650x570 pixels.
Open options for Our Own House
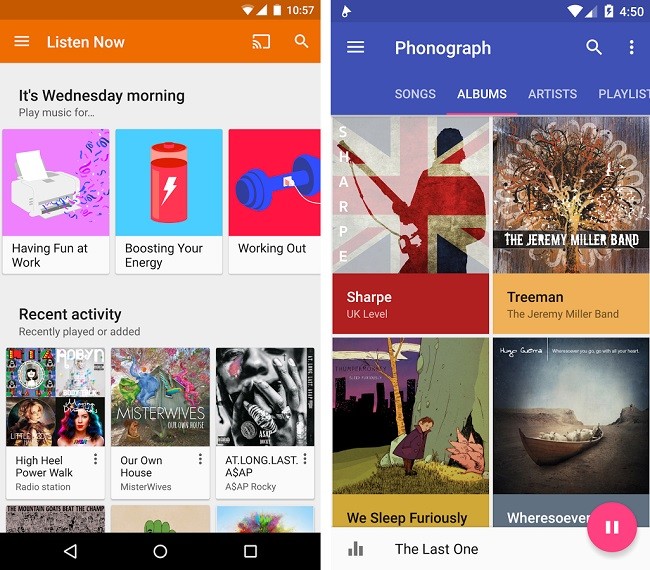200,459
